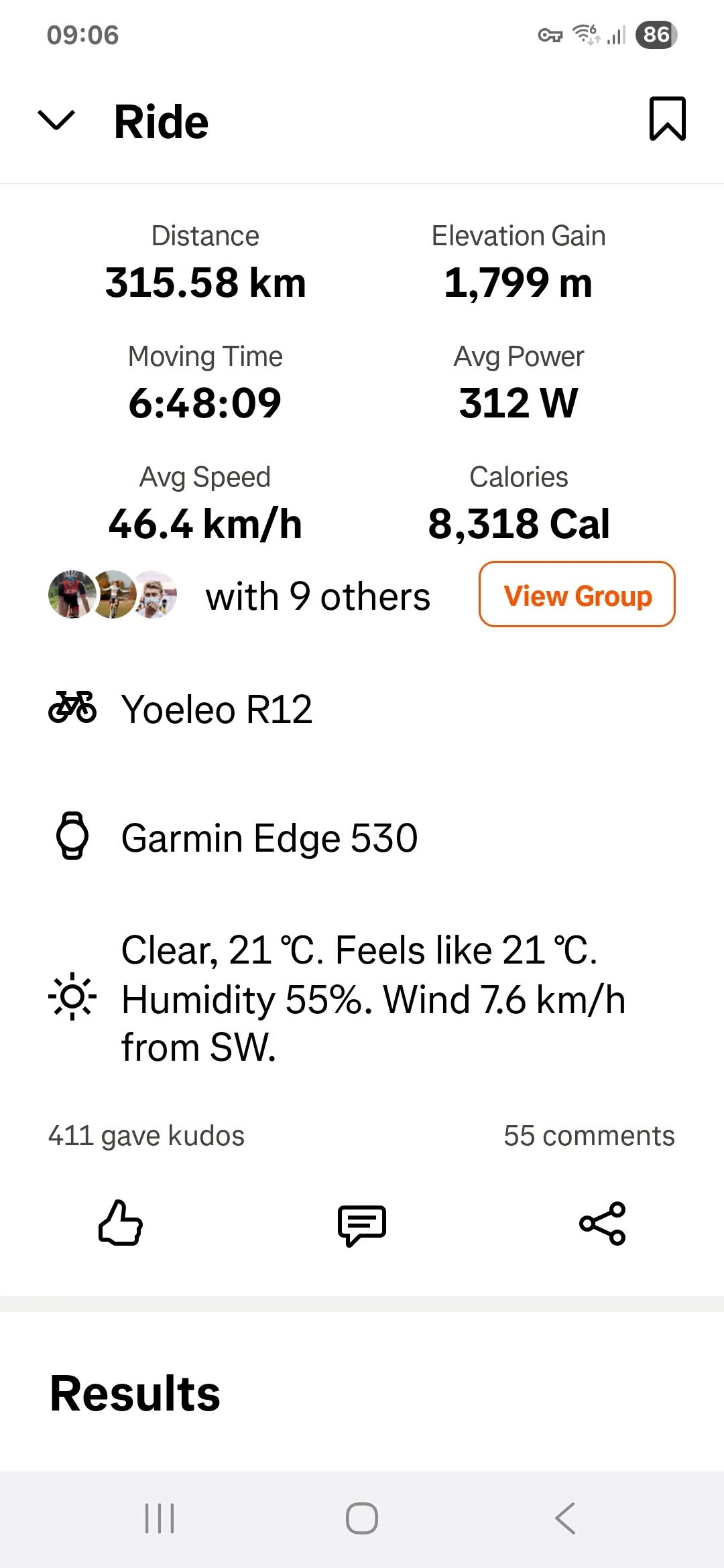
Task: Tap the Ride title
Action: pos(160,121)
